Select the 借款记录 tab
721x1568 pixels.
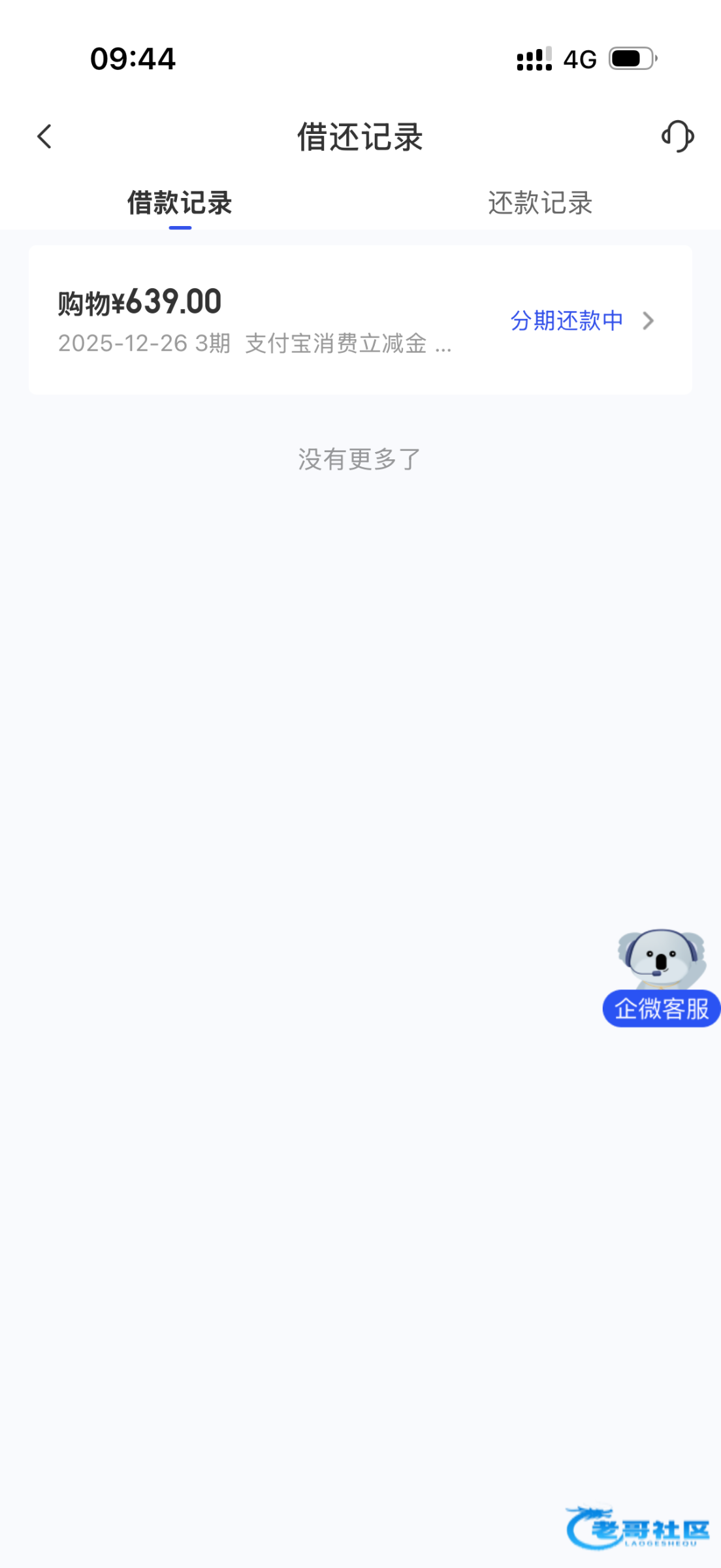[x=180, y=203]
